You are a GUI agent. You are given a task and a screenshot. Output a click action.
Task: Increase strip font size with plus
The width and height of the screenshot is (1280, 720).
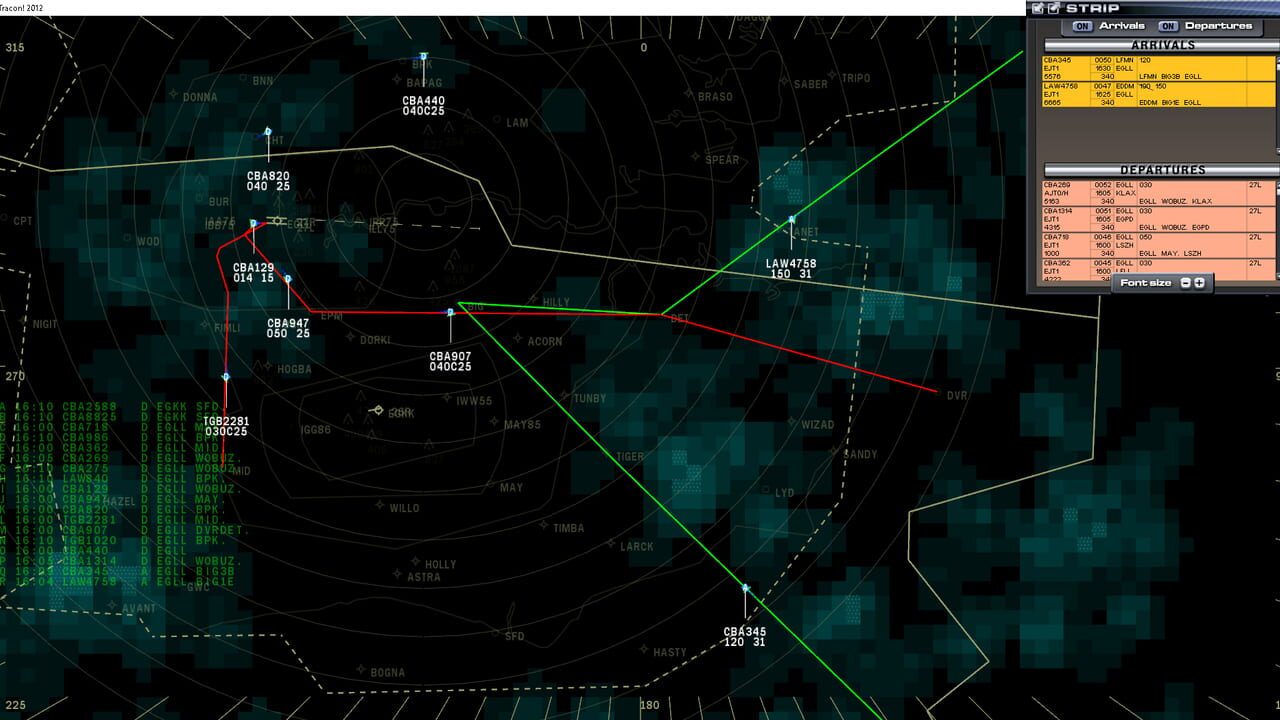pos(1199,283)
